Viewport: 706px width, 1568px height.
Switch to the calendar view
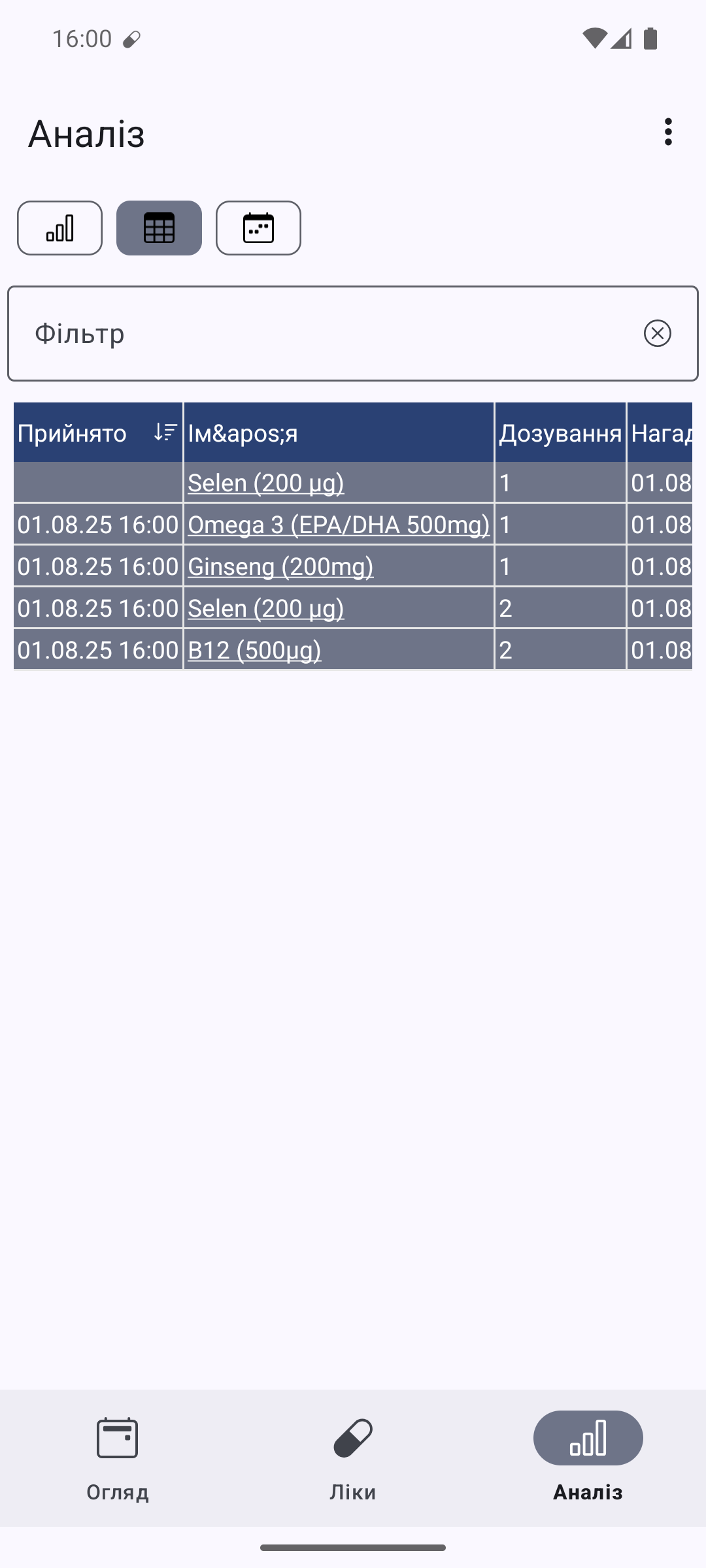click(258, 228)
